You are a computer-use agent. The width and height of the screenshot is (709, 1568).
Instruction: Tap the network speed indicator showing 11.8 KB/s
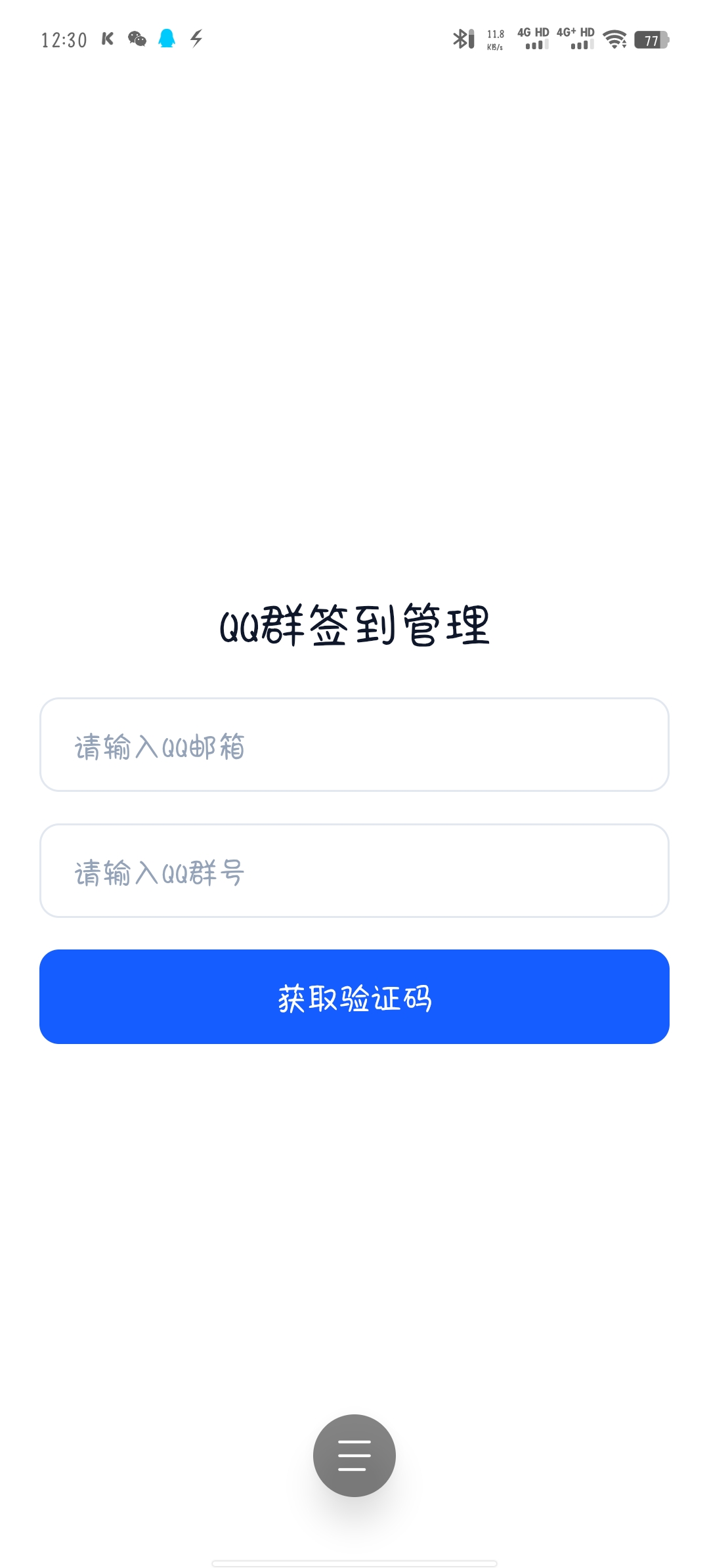tap(494, 39)
